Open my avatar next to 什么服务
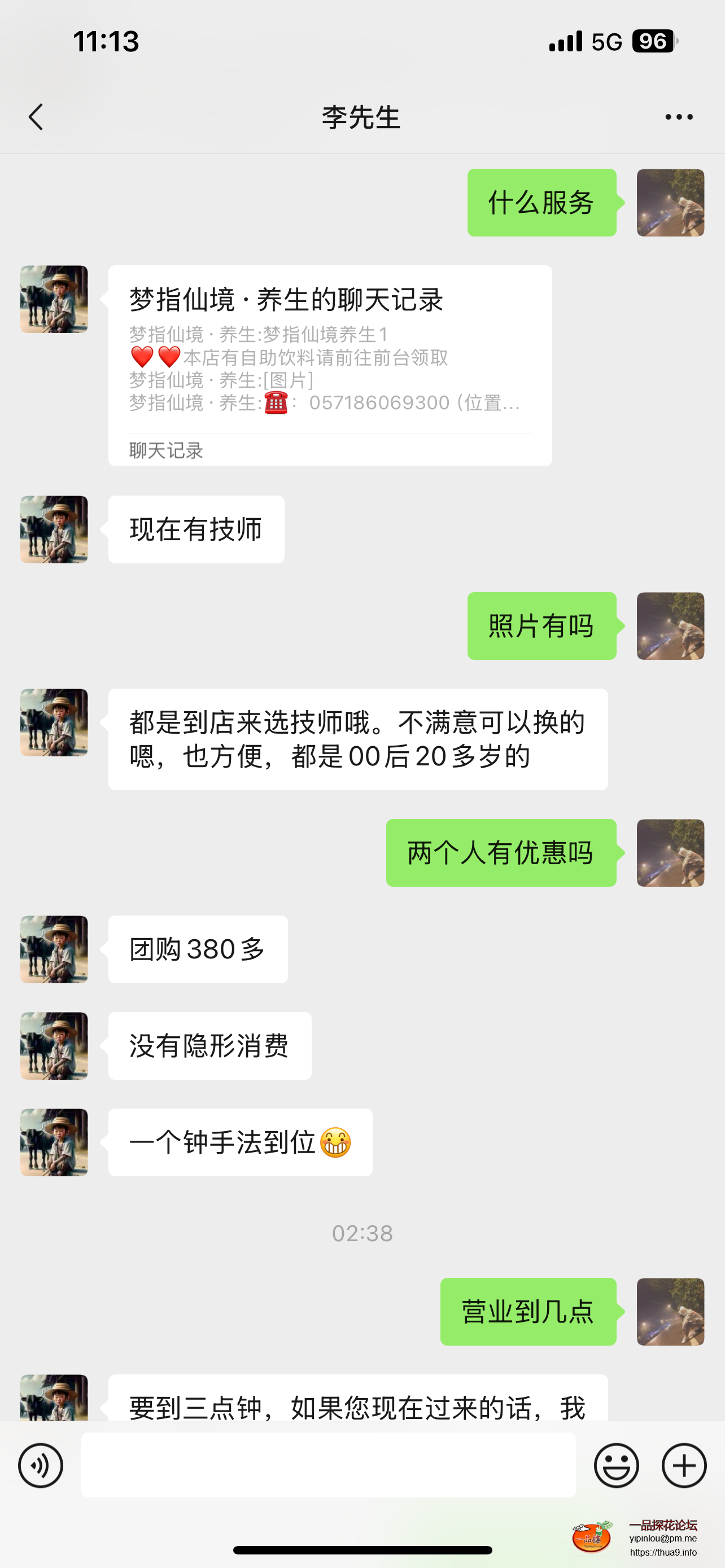725x1568 pixels. (x=670, y=203)
